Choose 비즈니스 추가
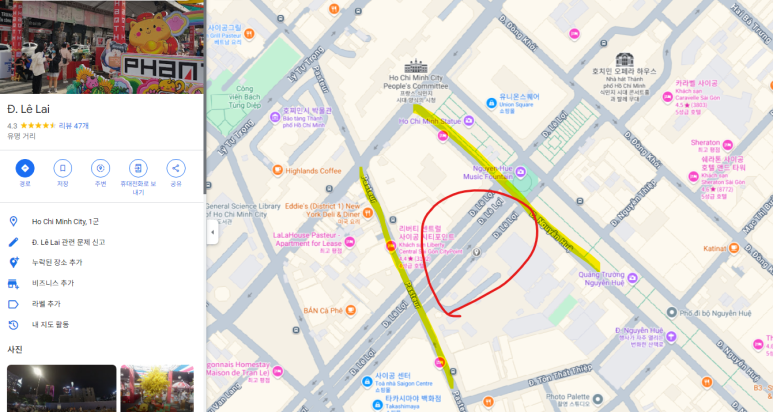 [x=53, y=283]
